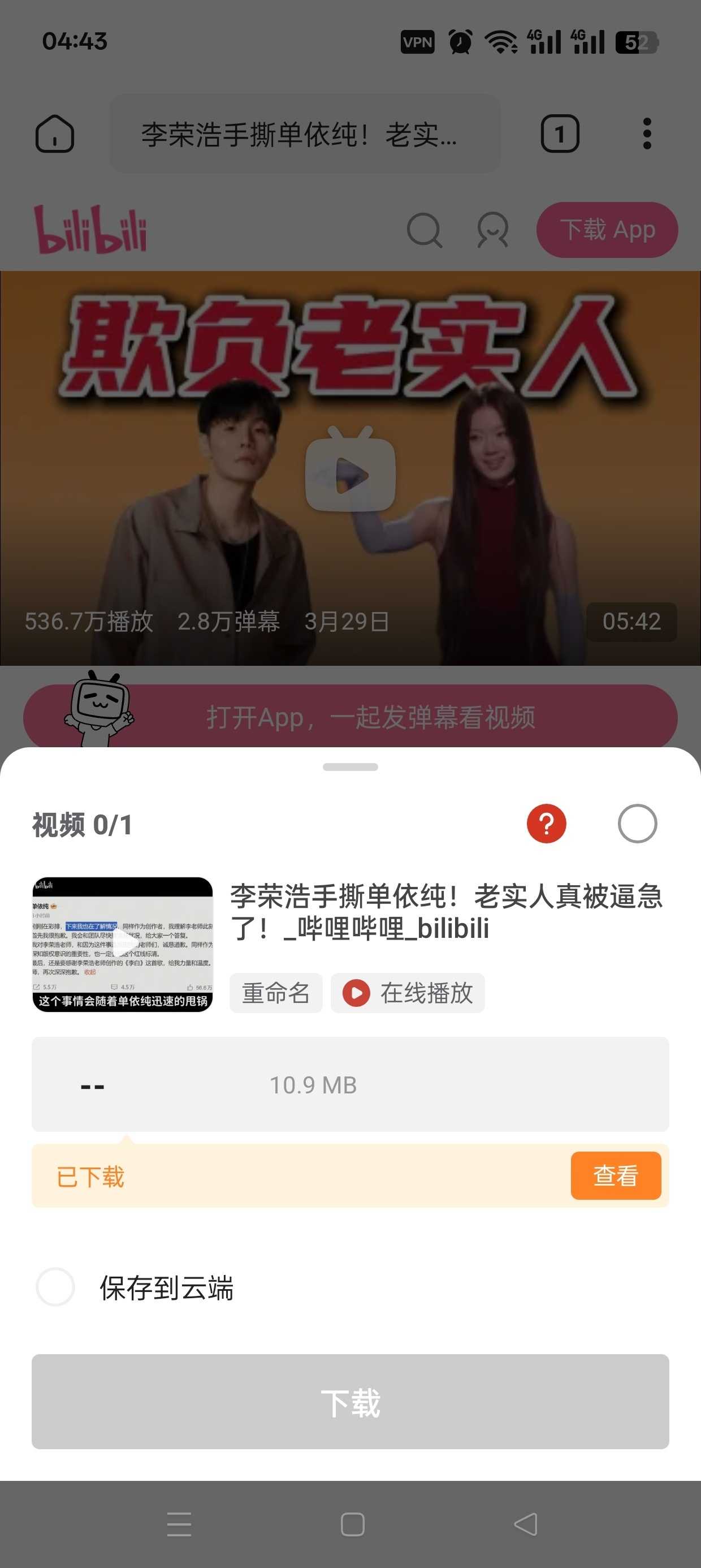Select all videos with the top circle
The height and width of the screenshot is (1568, 701).
pyautogui.click(x=637, y=824)
